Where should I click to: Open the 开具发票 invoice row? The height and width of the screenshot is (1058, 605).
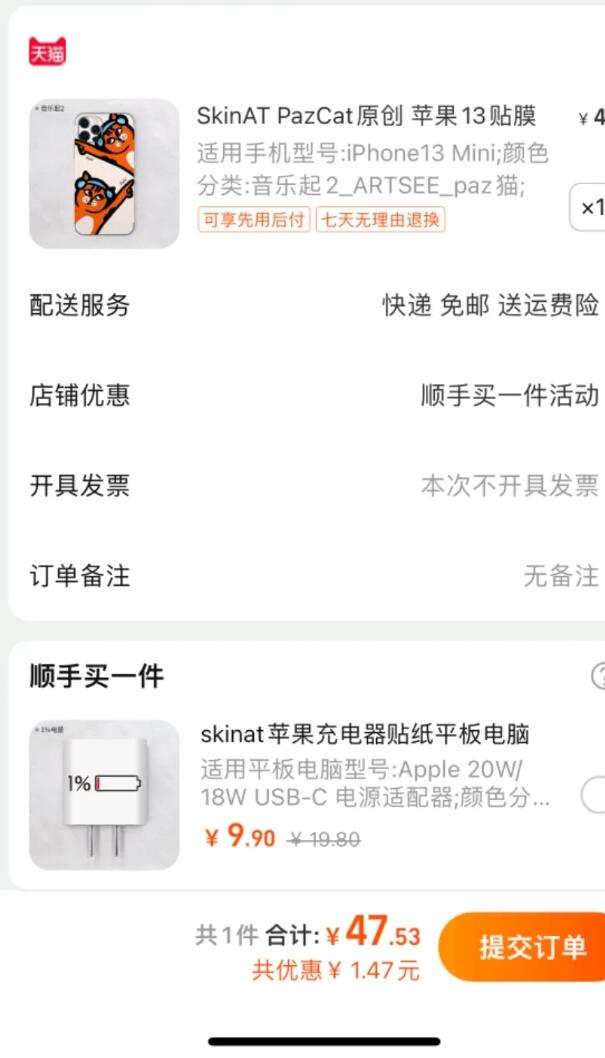click(310, 486)
